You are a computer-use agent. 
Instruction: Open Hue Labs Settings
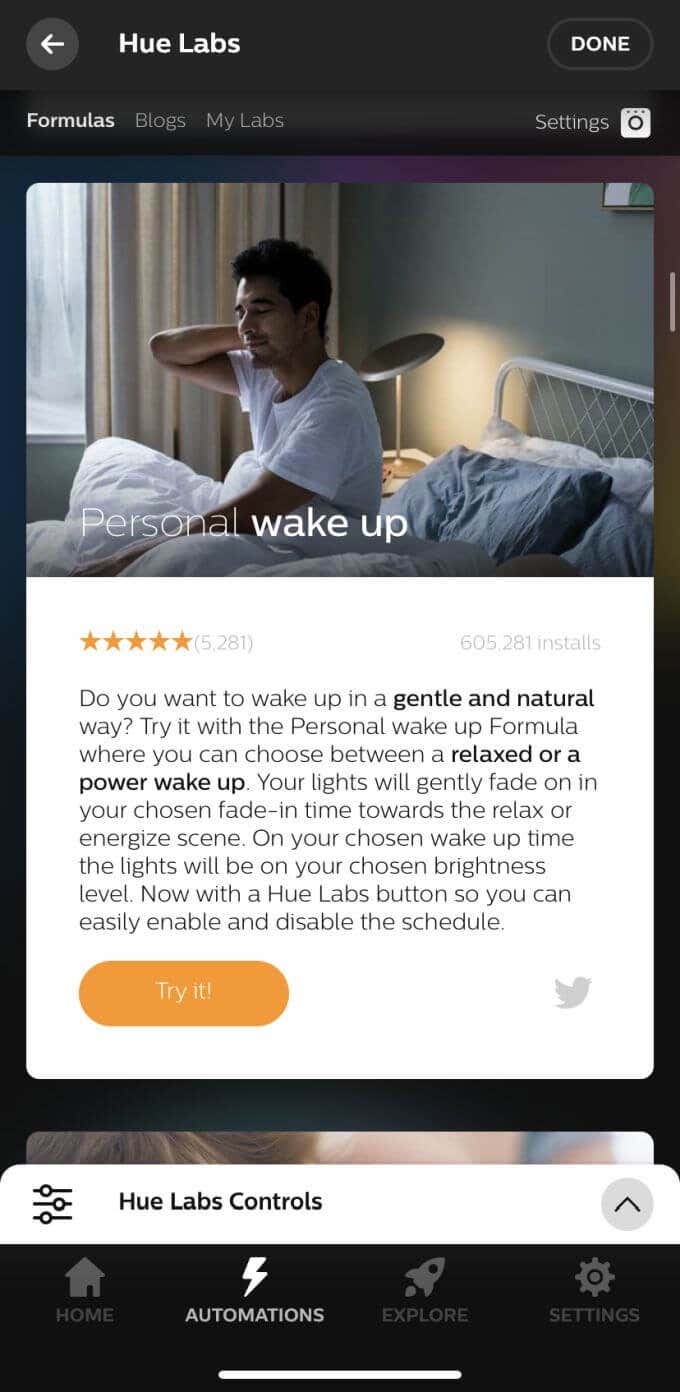pos(591,122)
